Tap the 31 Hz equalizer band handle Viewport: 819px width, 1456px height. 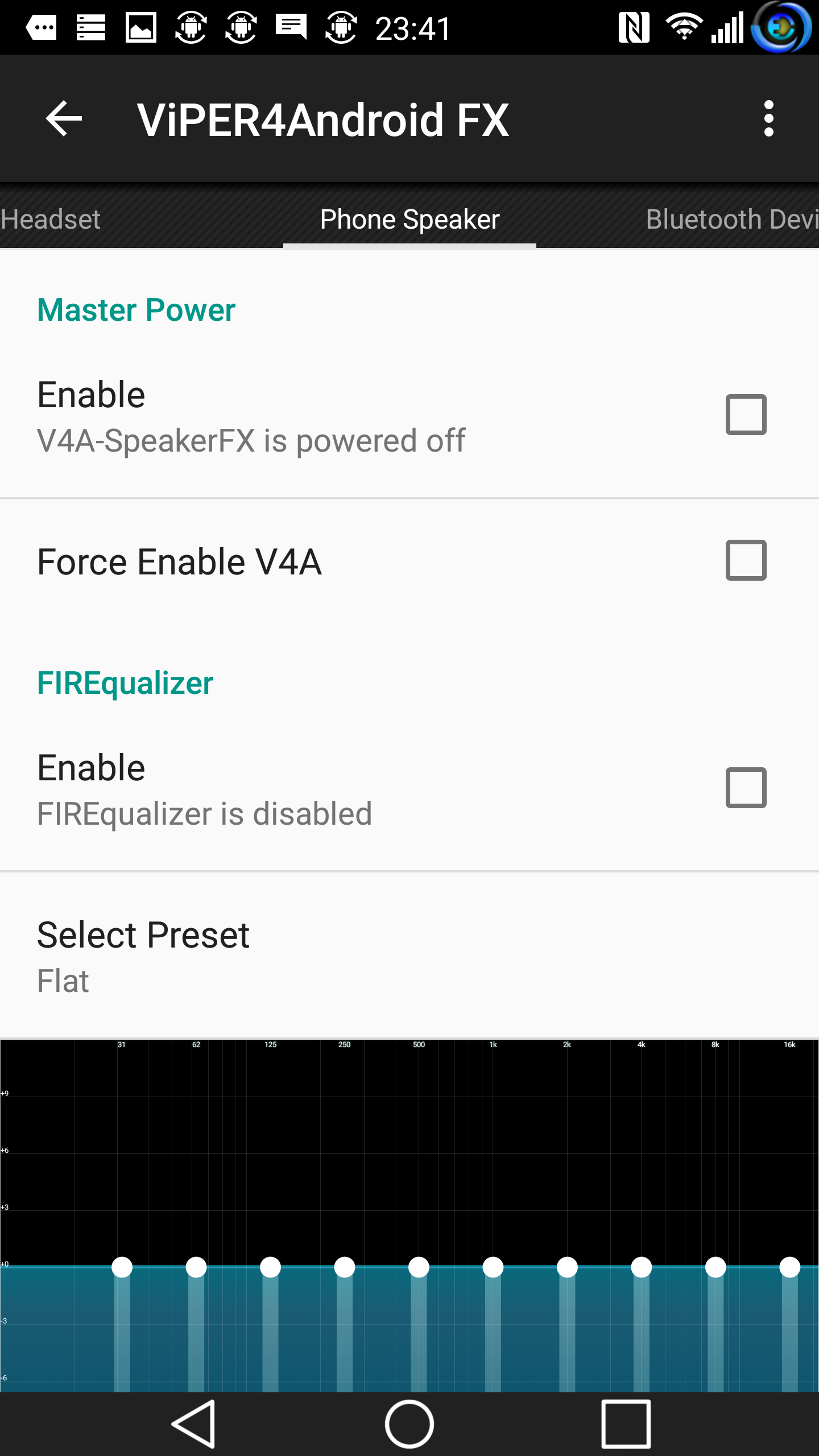tap(122, 1267)
